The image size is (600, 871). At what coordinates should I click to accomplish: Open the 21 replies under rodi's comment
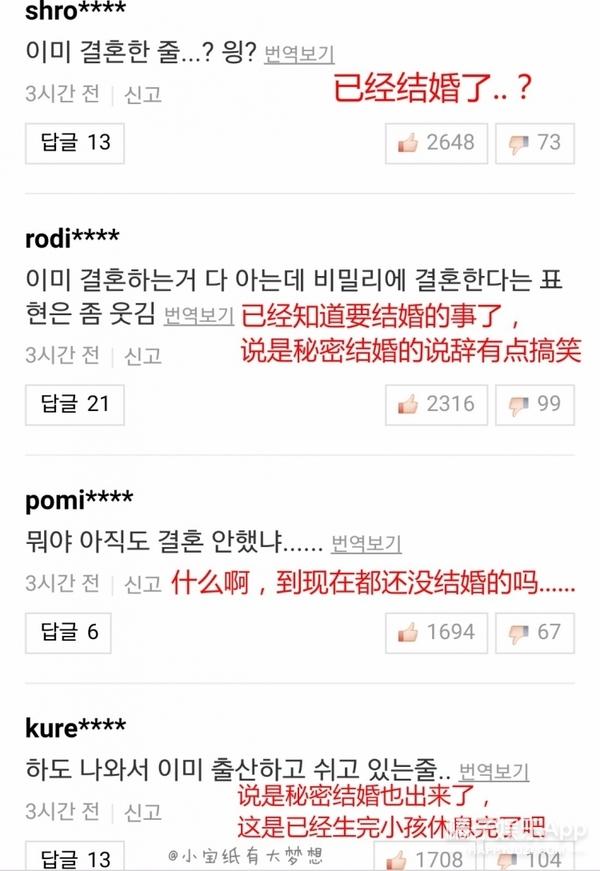74,404
